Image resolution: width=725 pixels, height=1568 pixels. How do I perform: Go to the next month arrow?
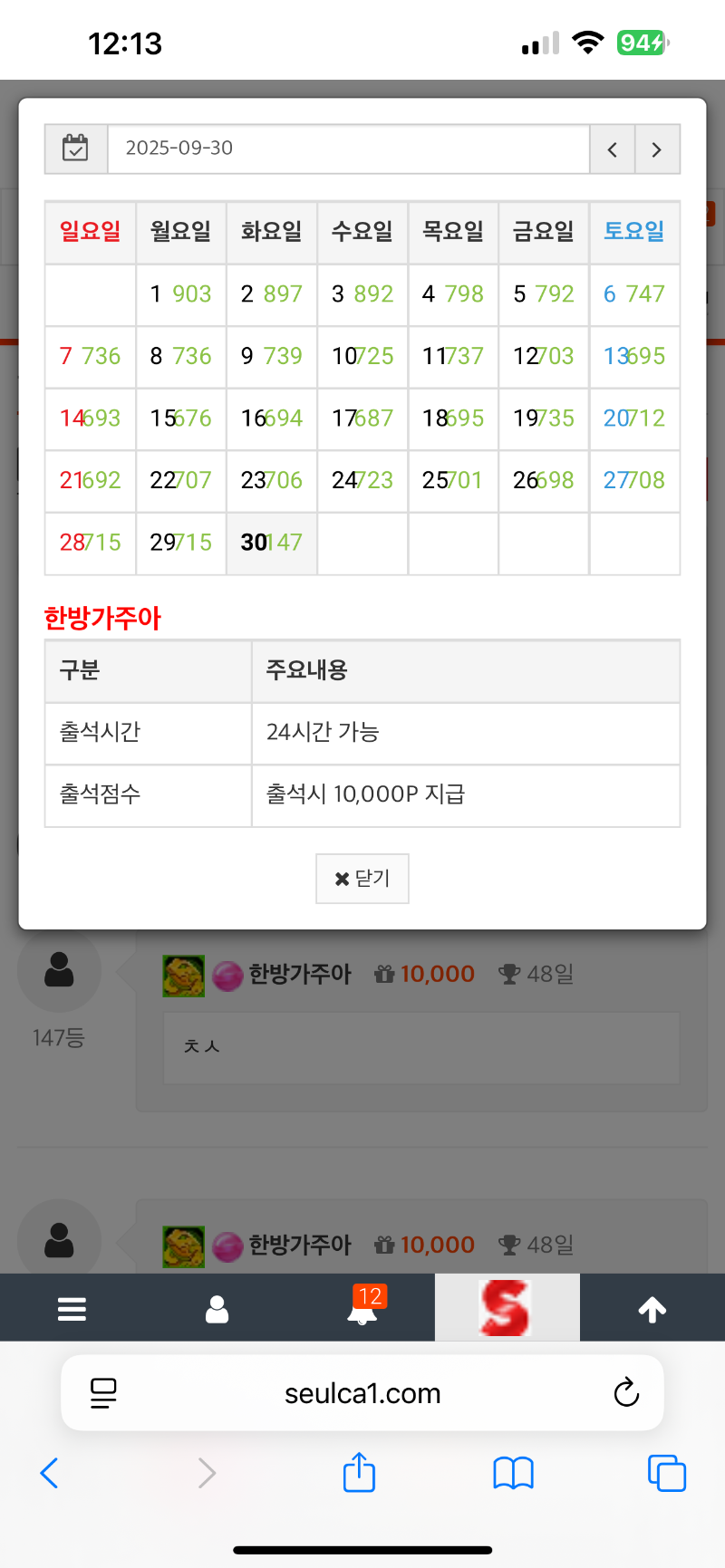[657, 149]
